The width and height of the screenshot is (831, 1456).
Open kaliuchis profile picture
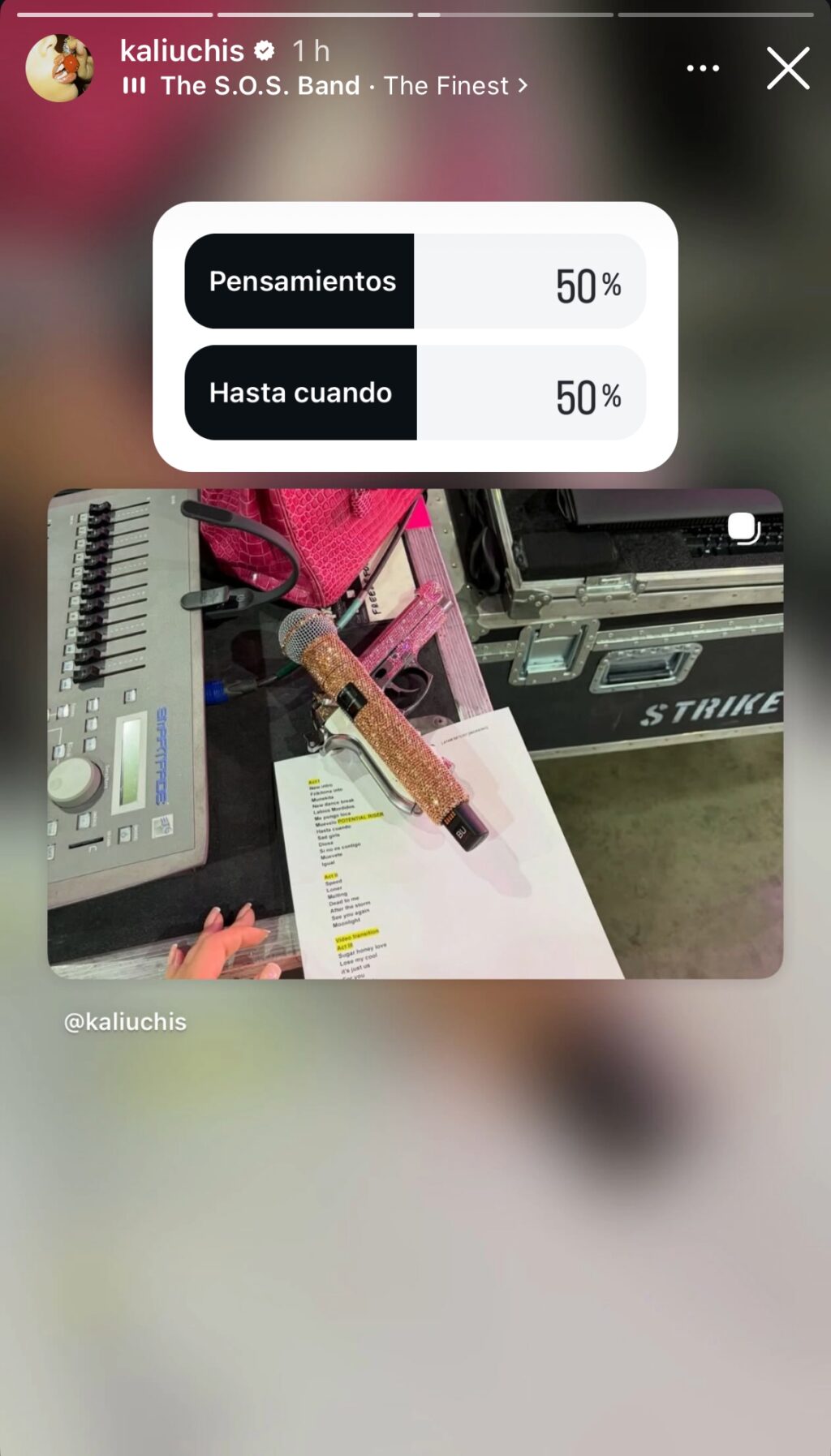tap(59, 68)
